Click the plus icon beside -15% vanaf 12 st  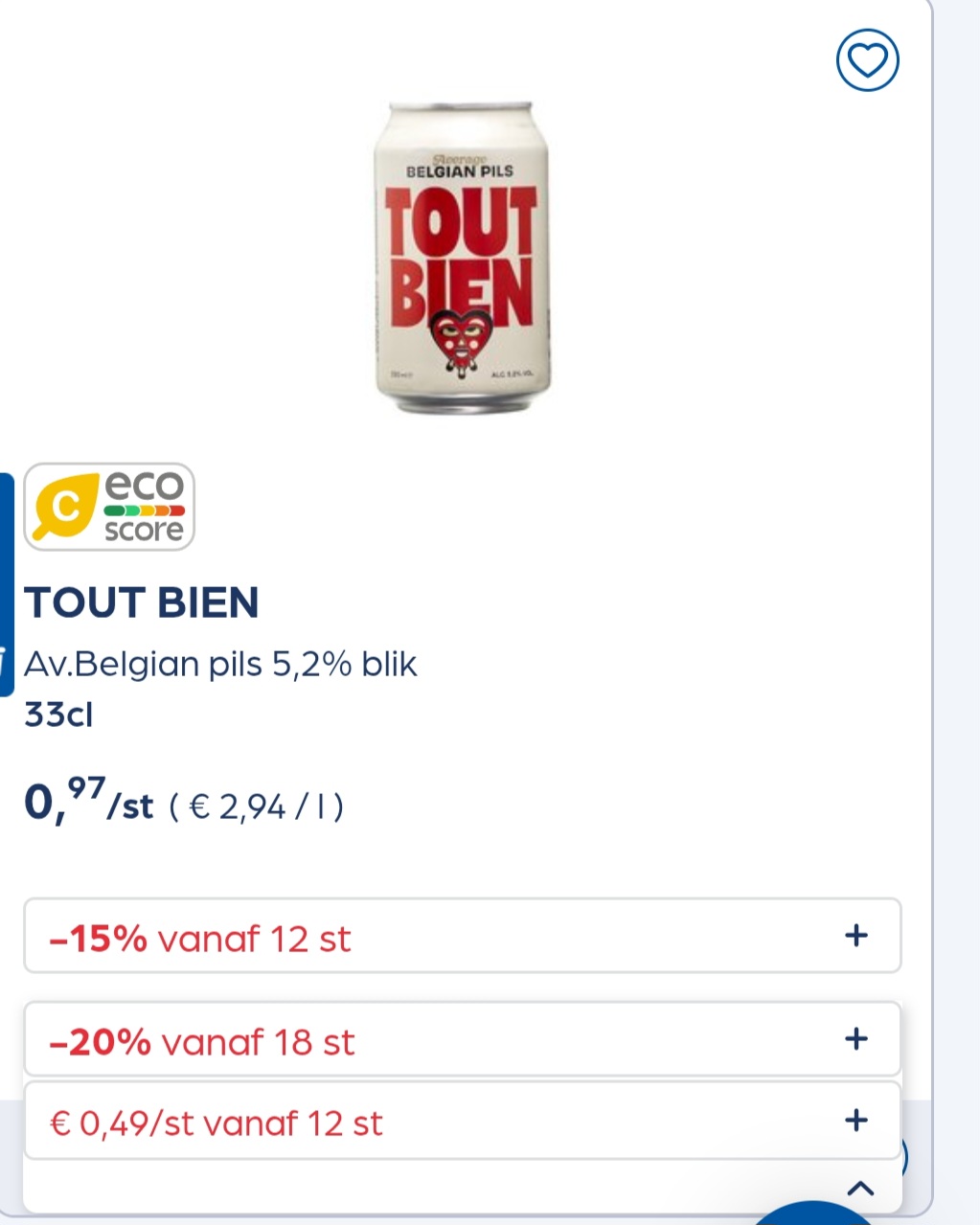[855, 937]
